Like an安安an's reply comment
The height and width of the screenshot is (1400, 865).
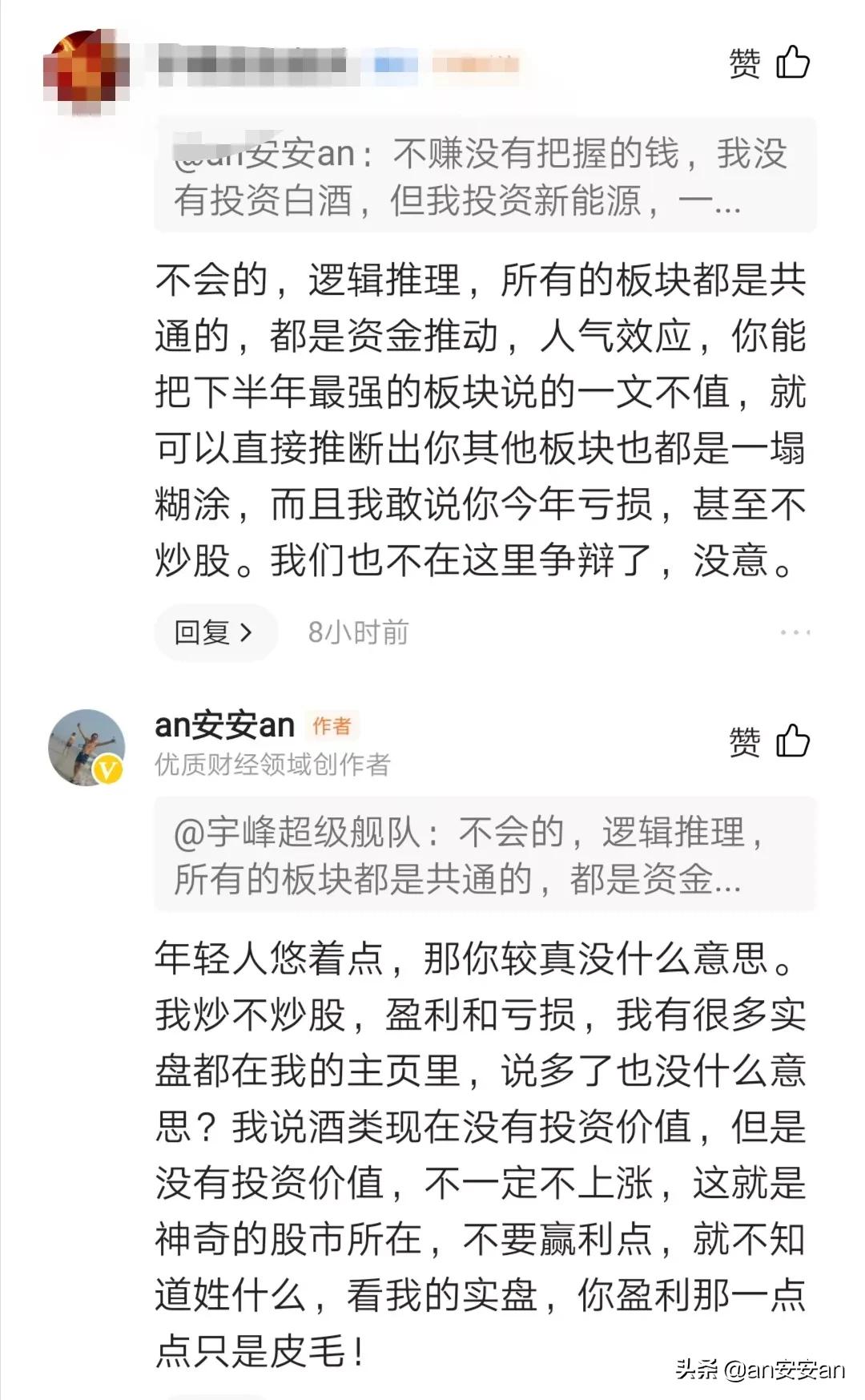point(770,741)
